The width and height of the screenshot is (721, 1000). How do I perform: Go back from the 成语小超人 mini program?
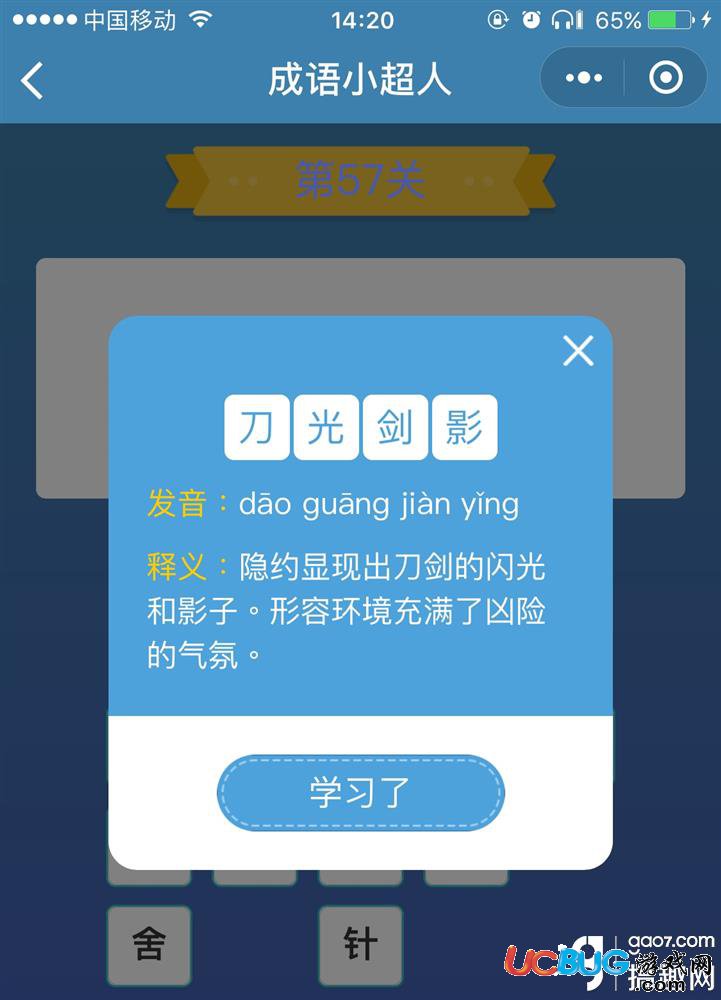point(33,80)
